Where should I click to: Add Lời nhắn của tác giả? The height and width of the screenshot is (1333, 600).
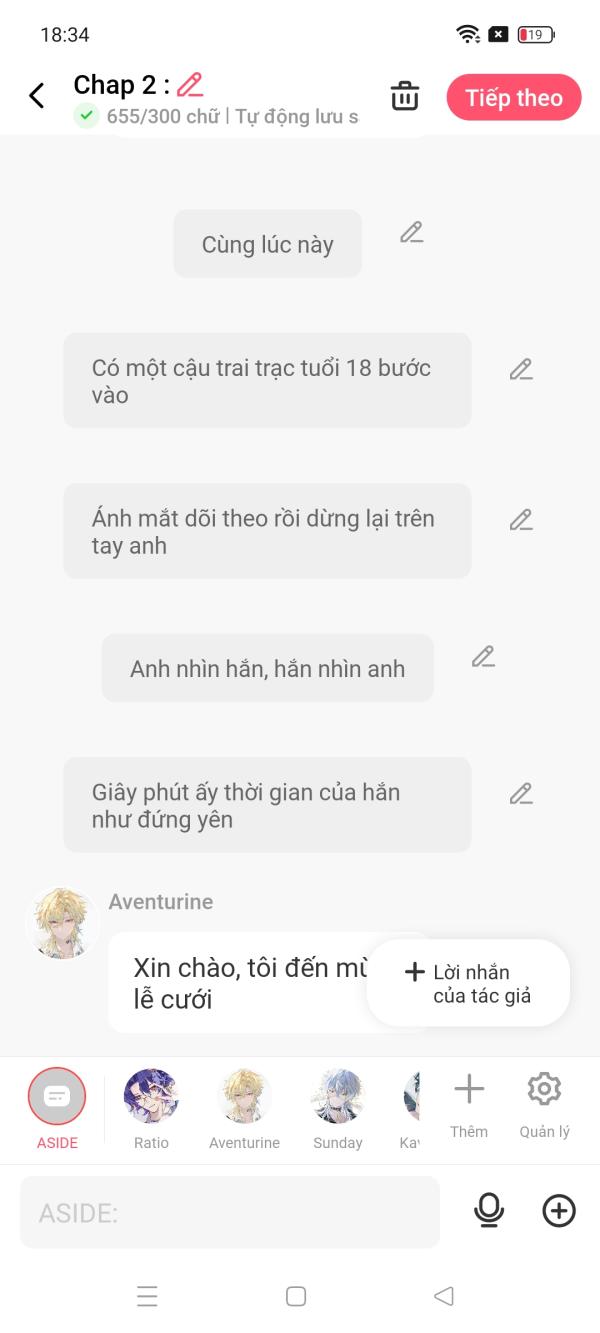tap(468, 983)
